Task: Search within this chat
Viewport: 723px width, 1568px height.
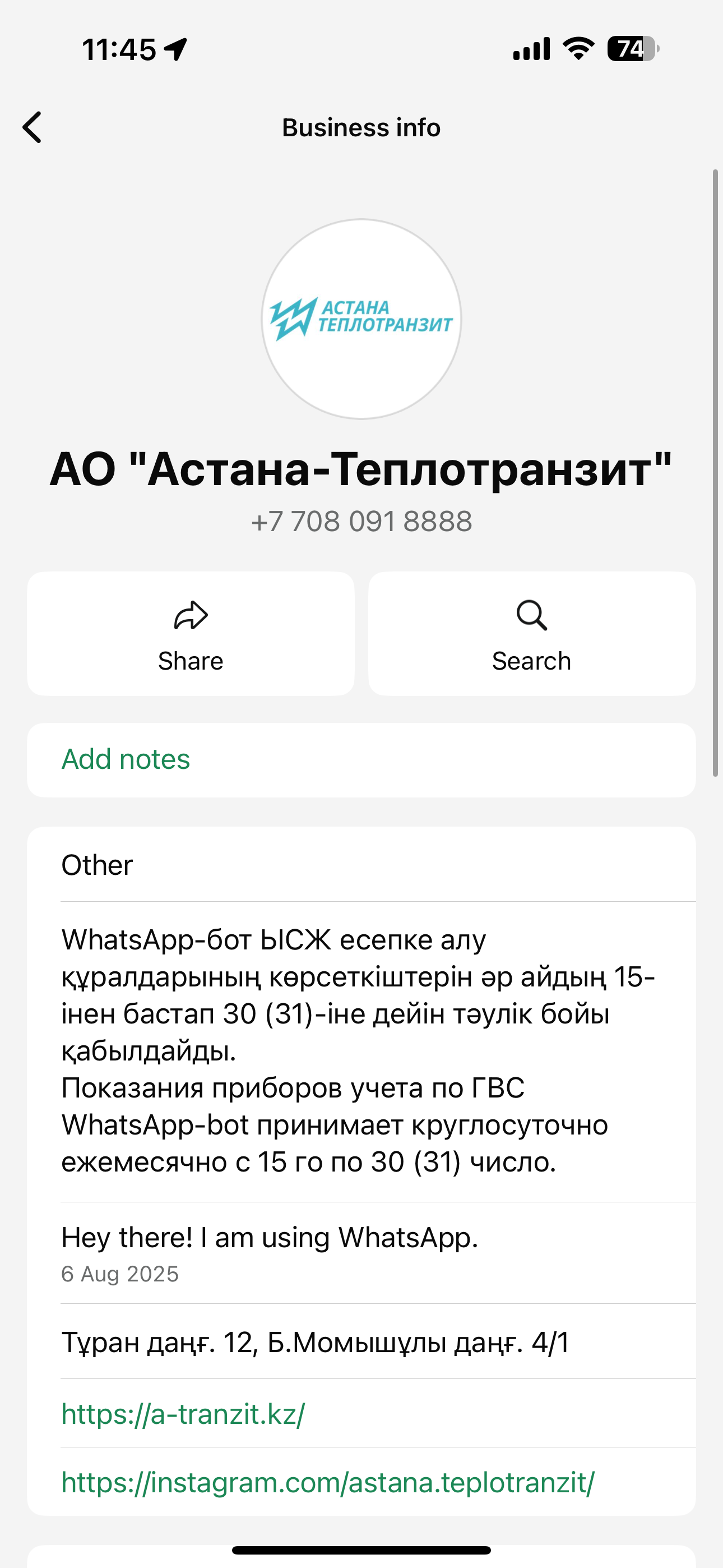Action: 531,634
